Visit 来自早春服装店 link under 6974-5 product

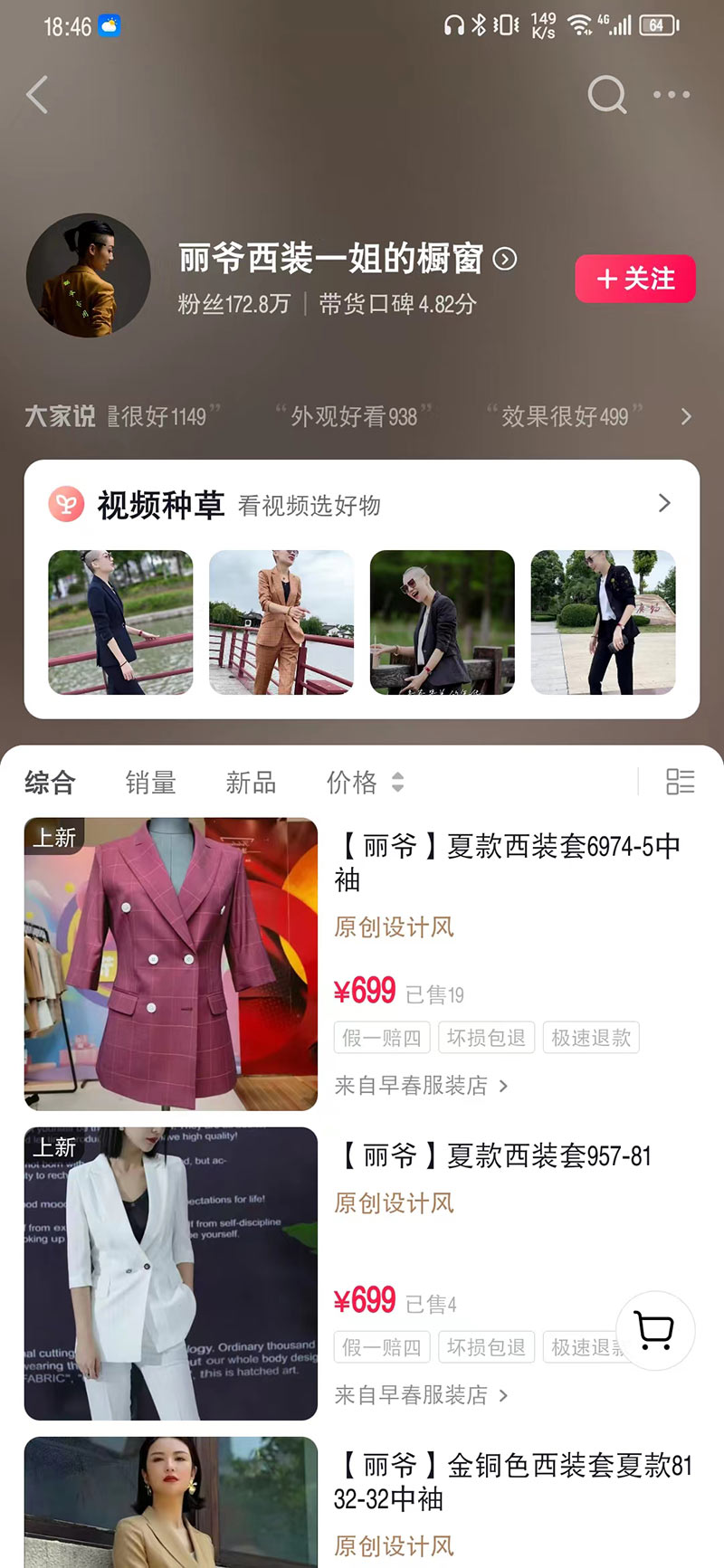pos(421,1086)
